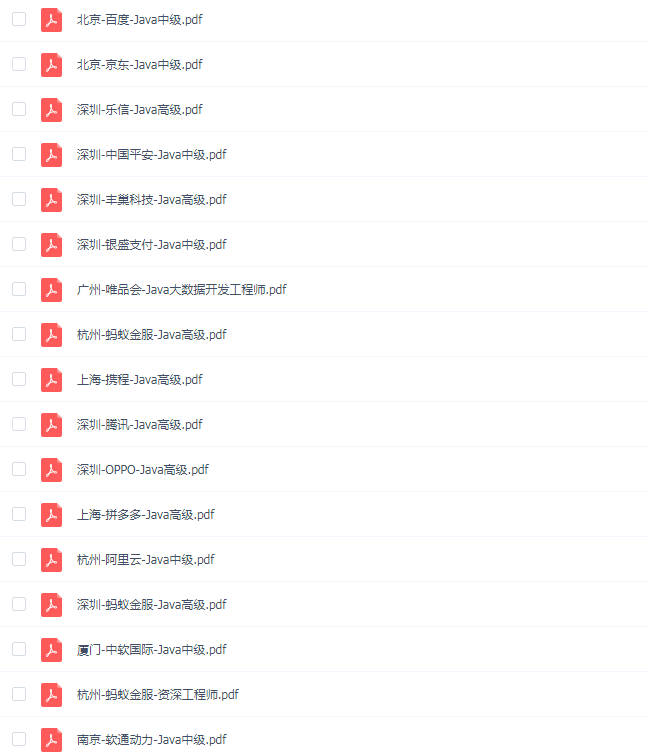This screenshot has height=754, width=648.
Task: Tick the 深圳-腾讯-Java高级.pdf checkbox
Action: click(x=19, y=424)
